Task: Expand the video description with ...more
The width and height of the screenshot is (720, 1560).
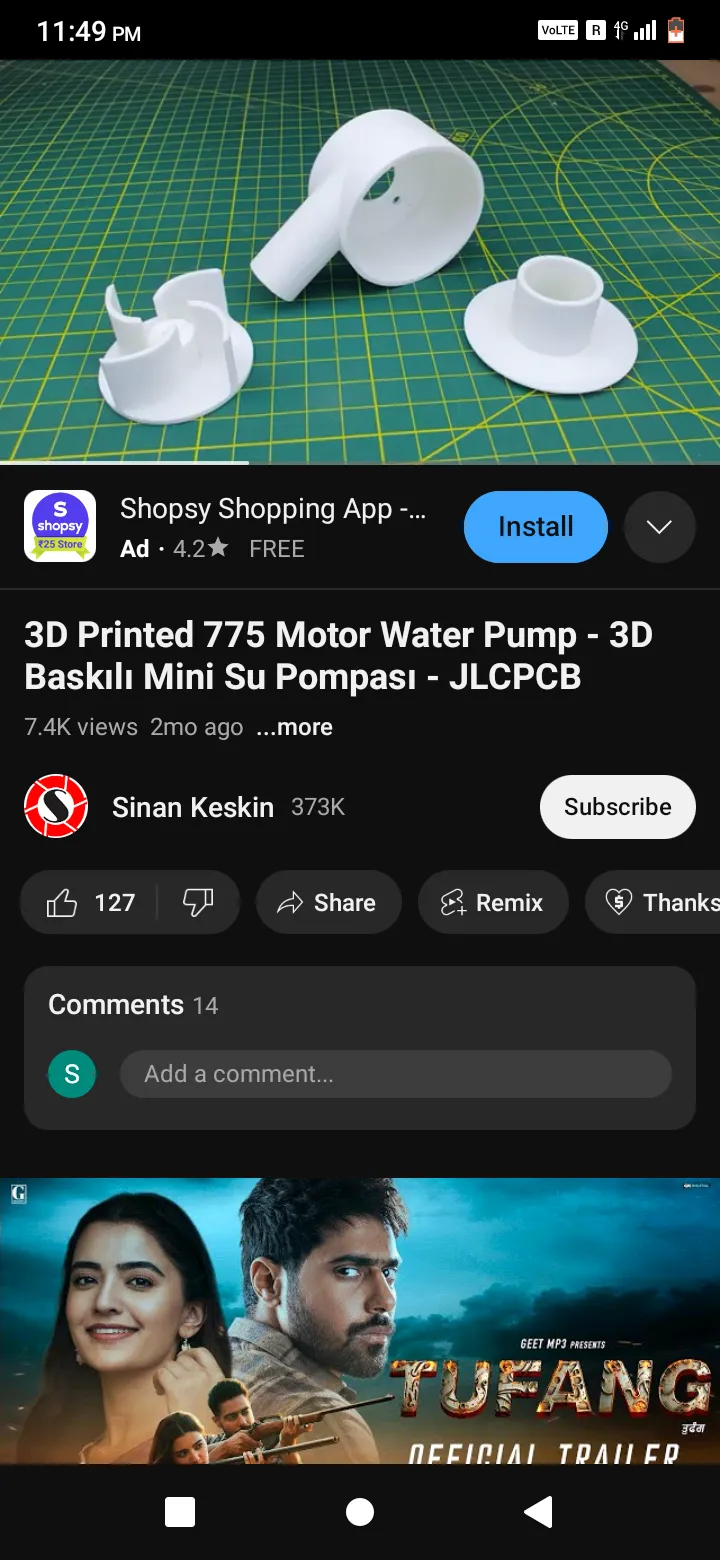Action: coord(294,727)
